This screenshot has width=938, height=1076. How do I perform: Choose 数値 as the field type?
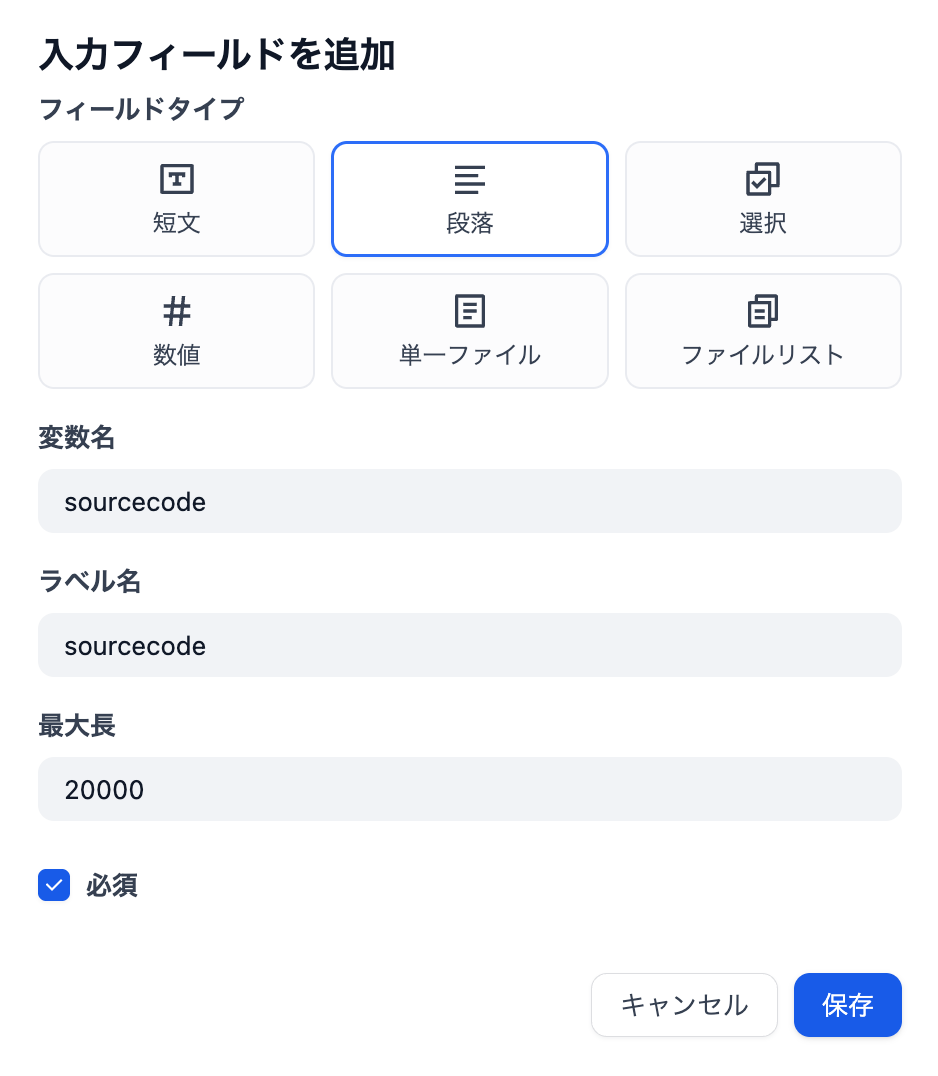click(176, 330)
